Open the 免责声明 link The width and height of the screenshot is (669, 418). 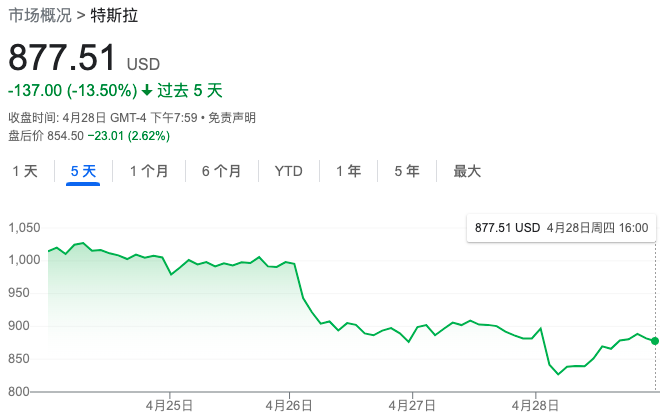233,118
